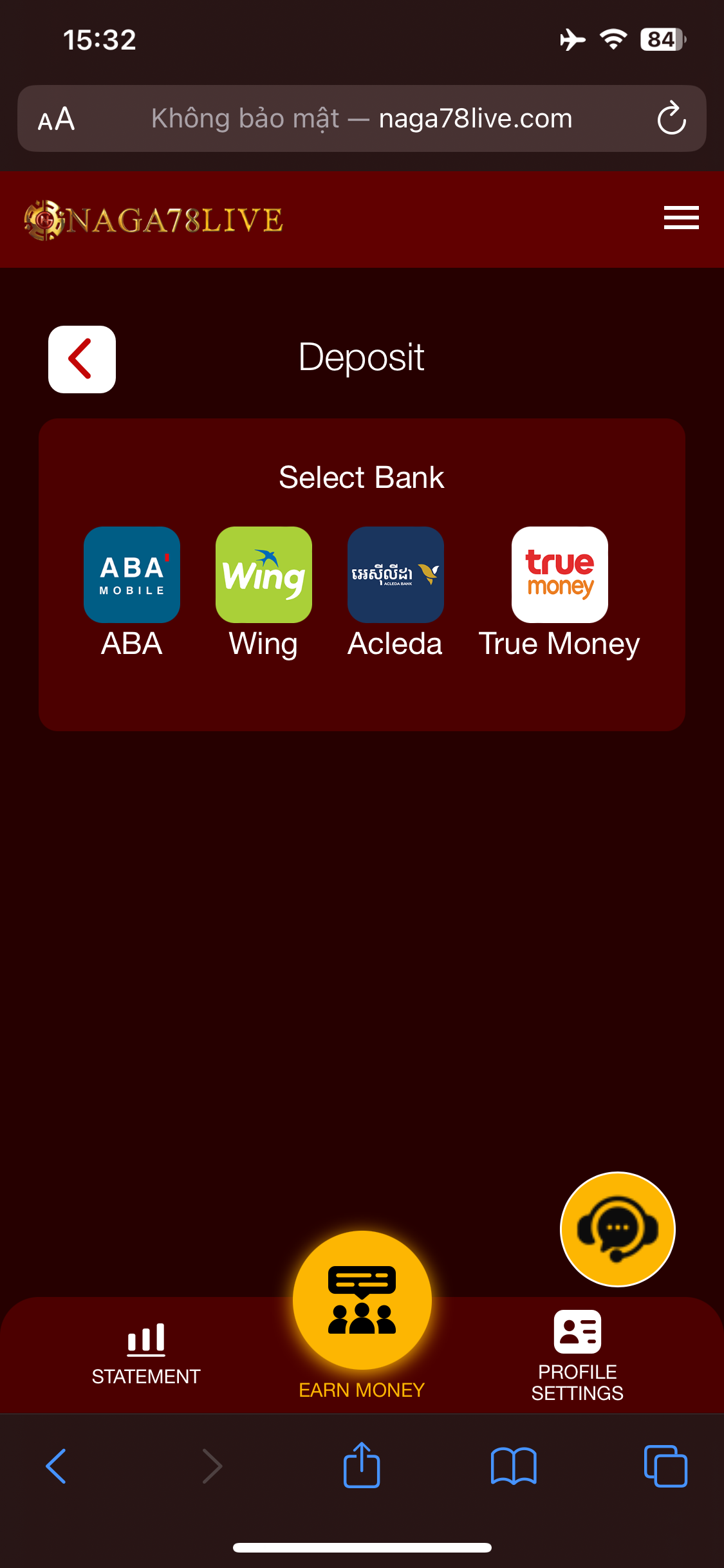This screenshot has height=1568, width=724.
Task: Show open Safari tabs
Action: coord(665,1466)
